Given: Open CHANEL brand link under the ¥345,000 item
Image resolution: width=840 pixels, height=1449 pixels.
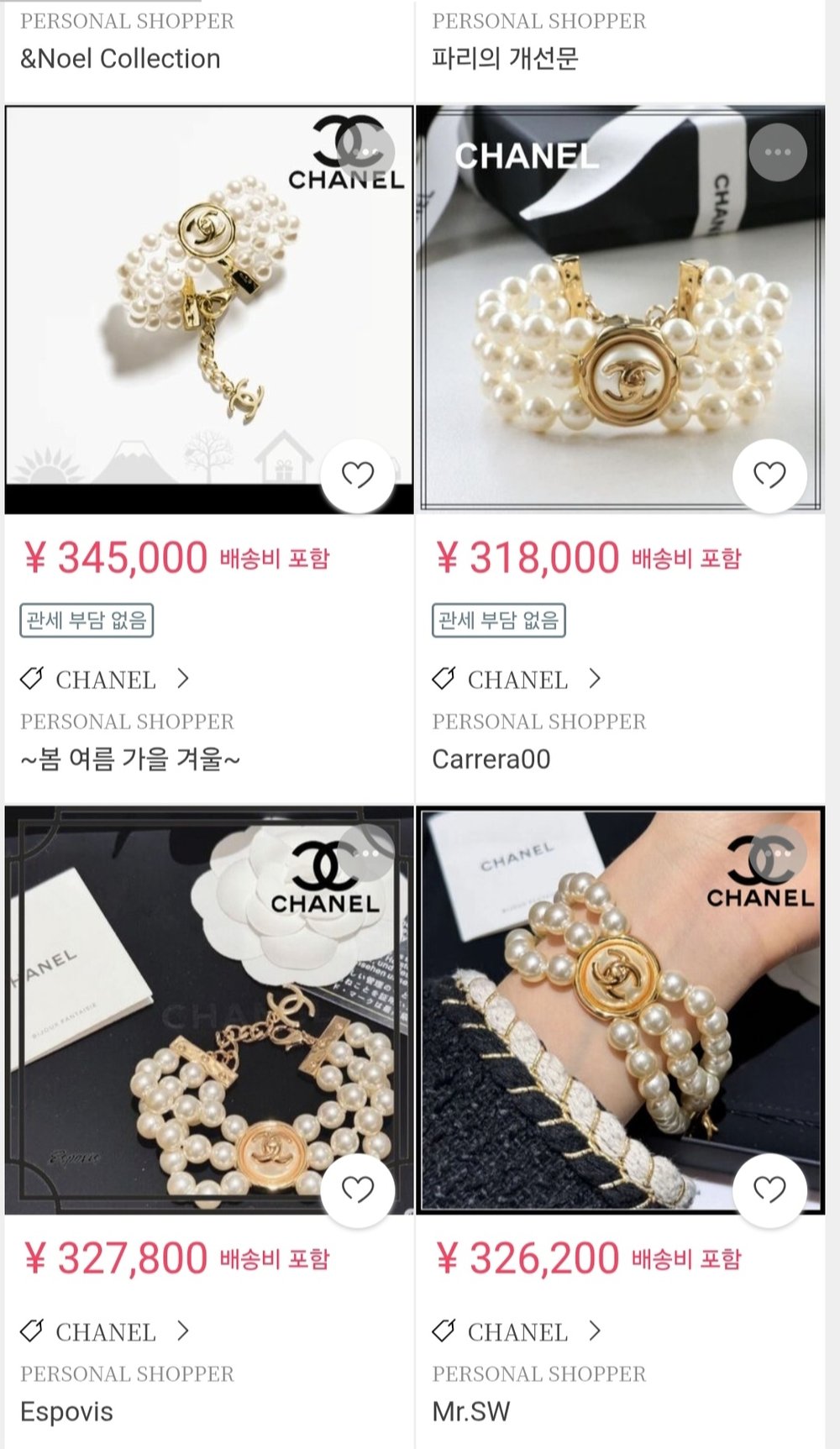Looking at the screenshot, I should tap(106, 680).
